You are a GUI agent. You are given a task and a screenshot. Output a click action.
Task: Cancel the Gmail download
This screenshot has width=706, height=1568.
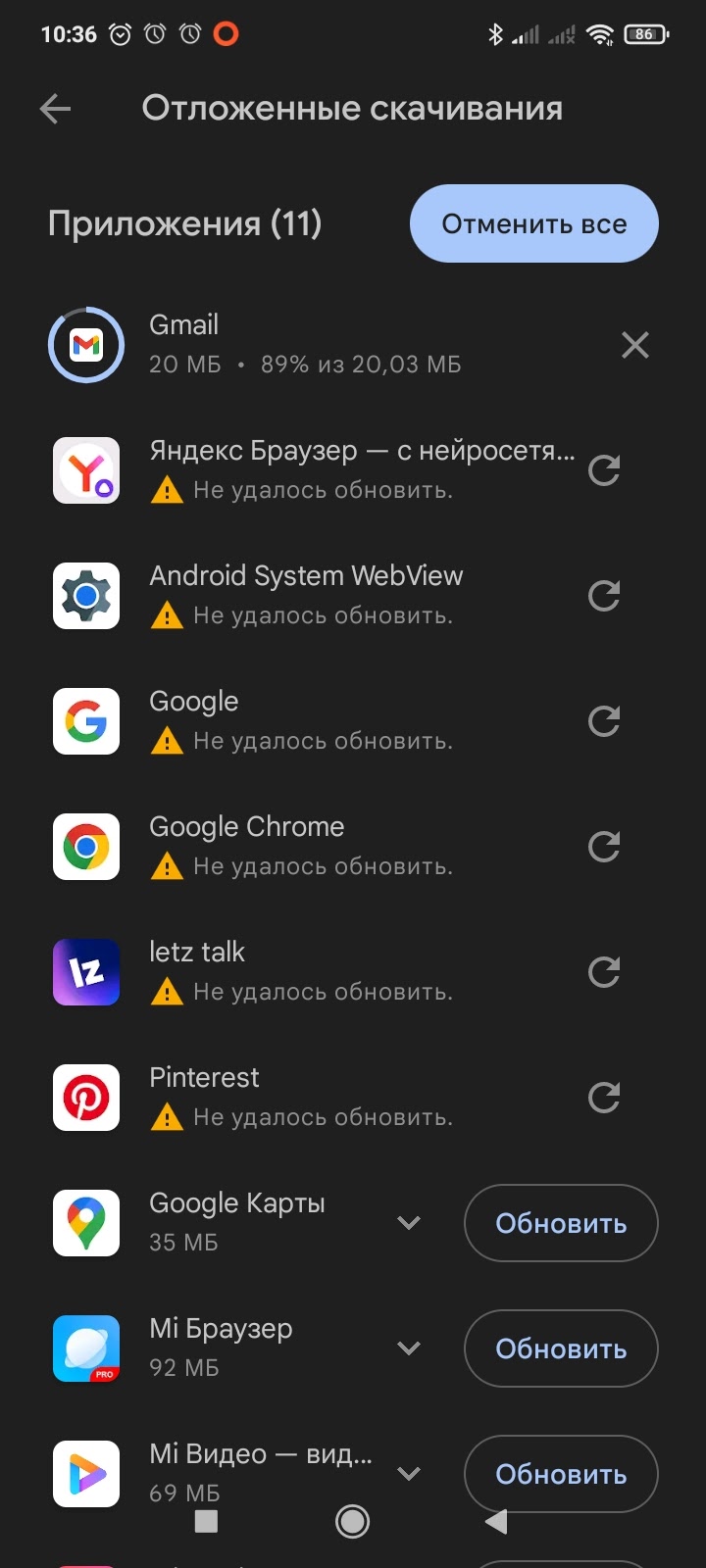[x=635, y=345]
